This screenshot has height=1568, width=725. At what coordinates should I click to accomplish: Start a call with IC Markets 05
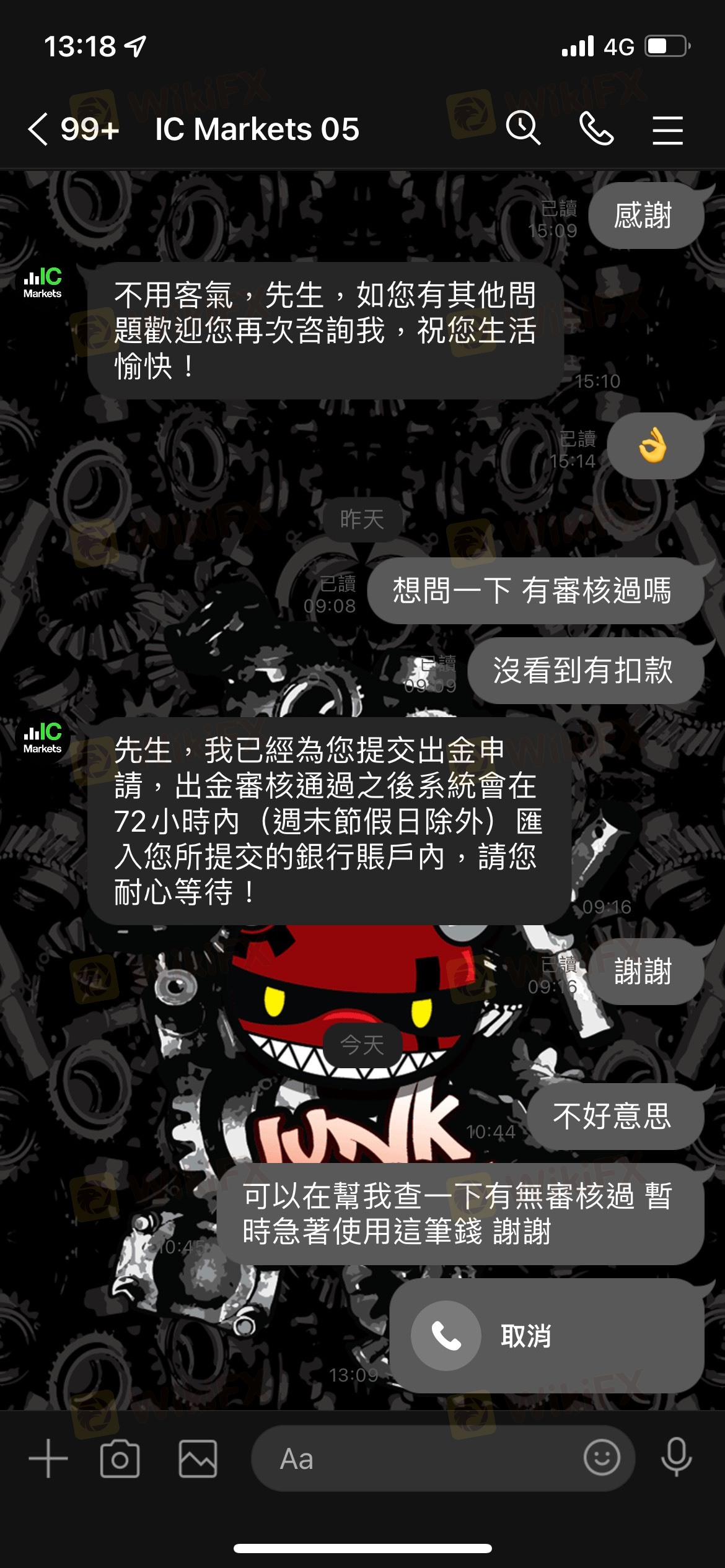click(596, 129)
